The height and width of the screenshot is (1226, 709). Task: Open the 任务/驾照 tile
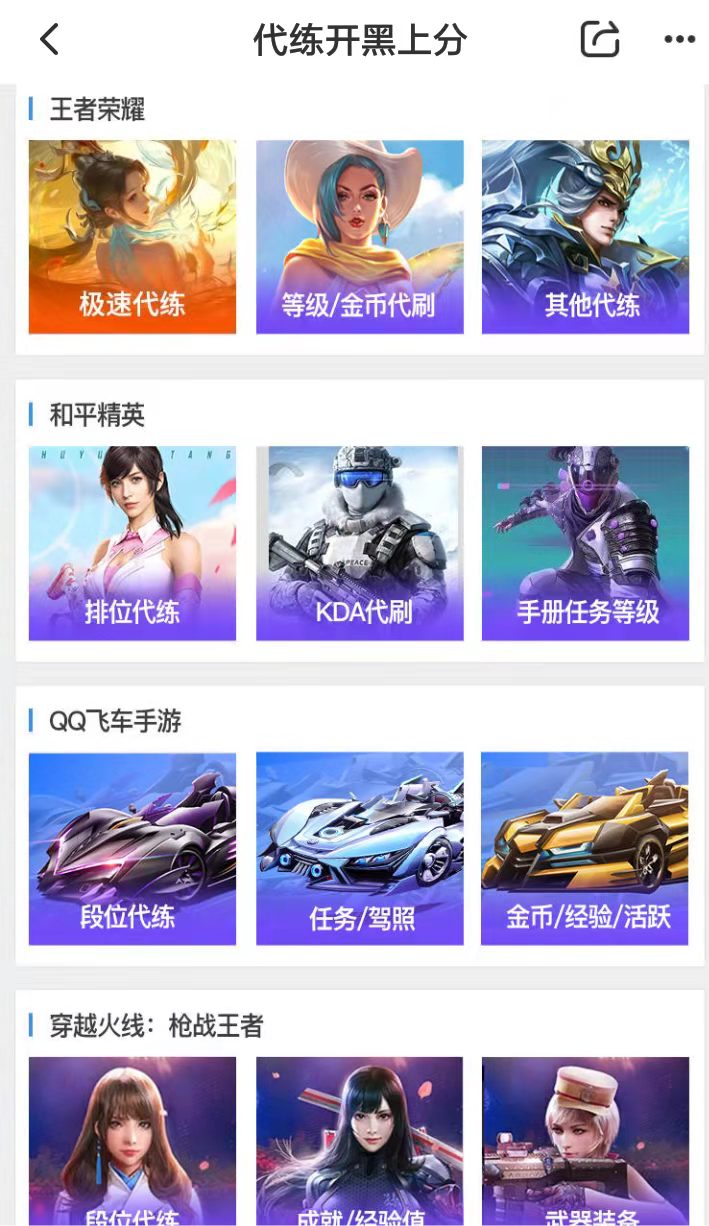click(359, 848)
